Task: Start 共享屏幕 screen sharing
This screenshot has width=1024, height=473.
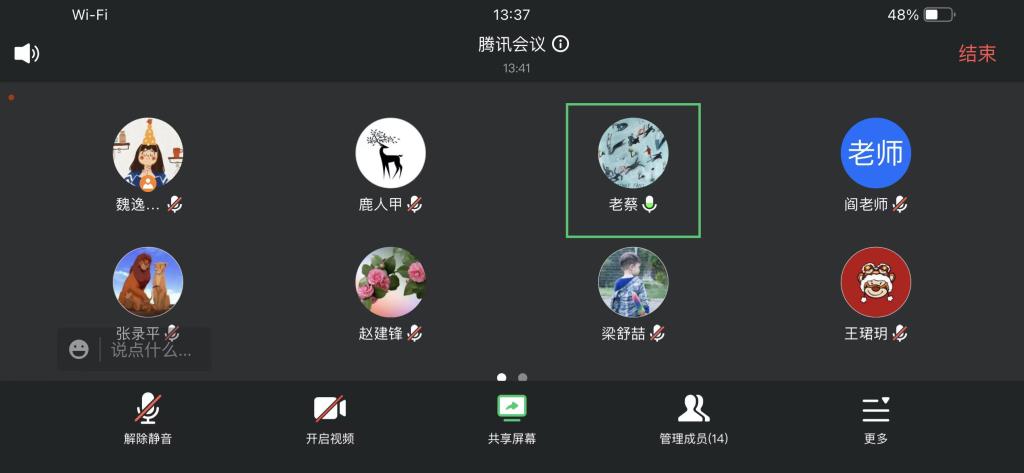Action: [511, 418]
